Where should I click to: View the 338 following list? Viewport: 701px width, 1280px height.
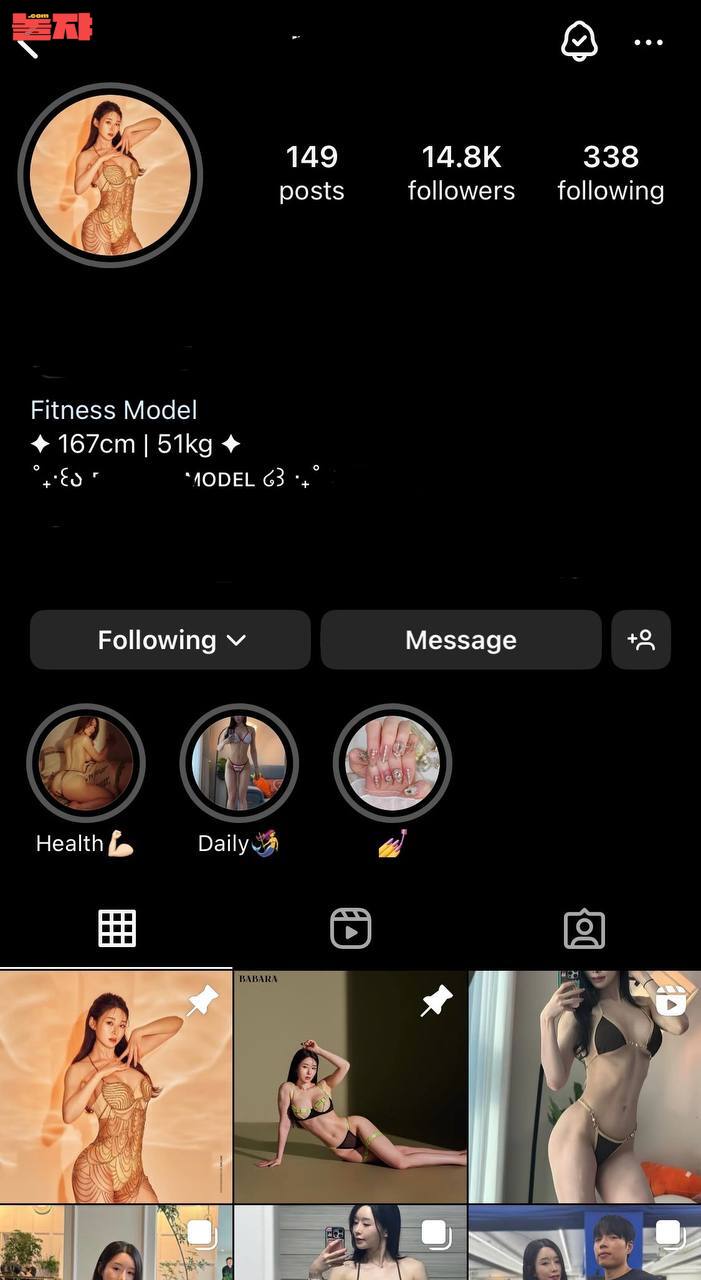pos(610,172)
